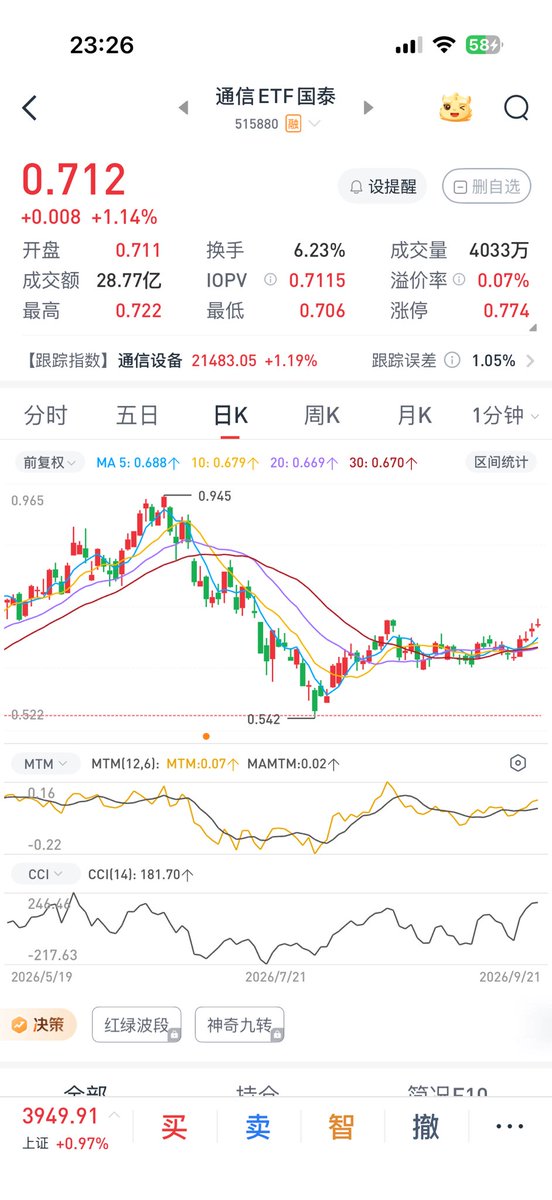This screenshot has height=1200, width=552.
Task: Open the search magnifier icon
Action: (516, 108)
